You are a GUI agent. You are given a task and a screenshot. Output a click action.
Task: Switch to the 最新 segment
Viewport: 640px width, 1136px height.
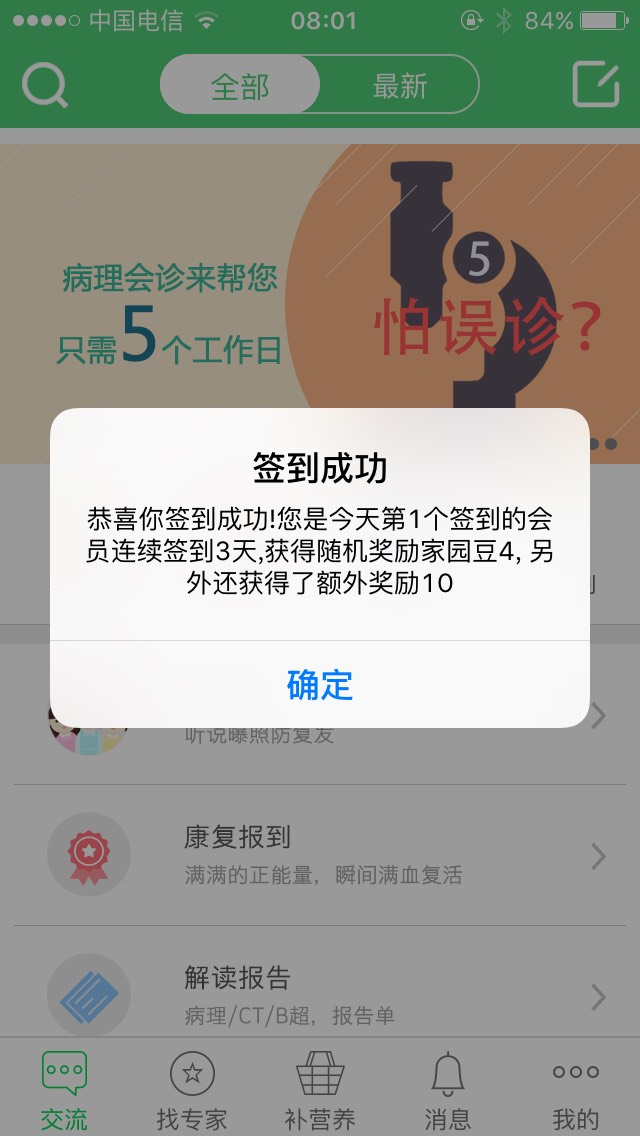[x=400, y=86]
